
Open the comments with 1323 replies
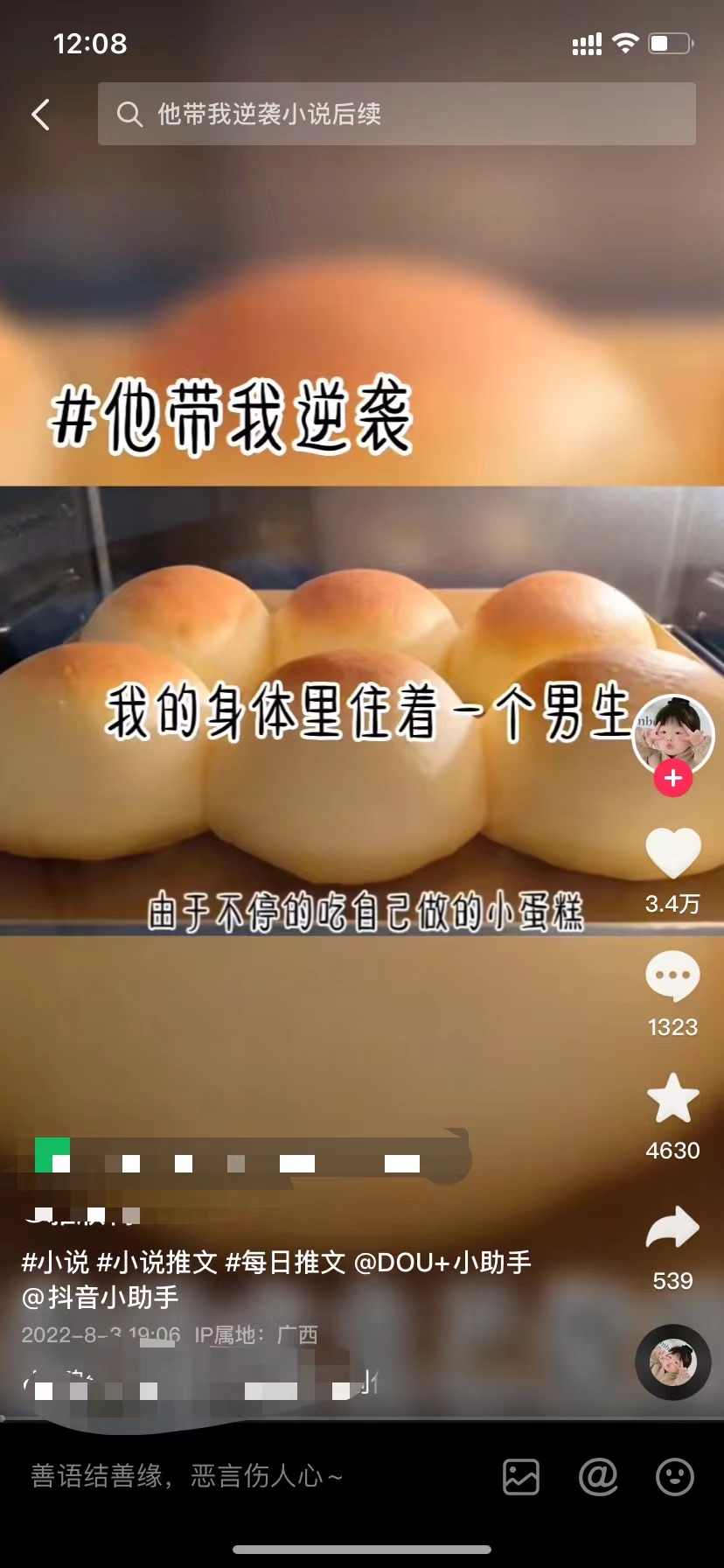(x=672, y=976)
